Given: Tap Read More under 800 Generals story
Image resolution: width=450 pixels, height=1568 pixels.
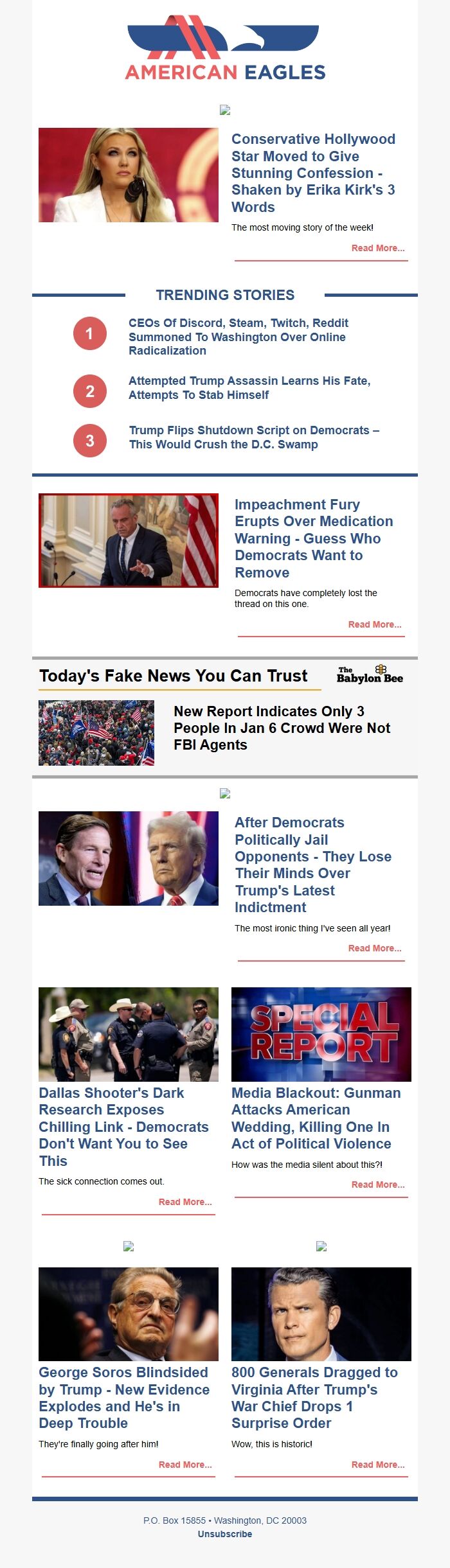Looking at the screenshot, I should point(378,1465).
